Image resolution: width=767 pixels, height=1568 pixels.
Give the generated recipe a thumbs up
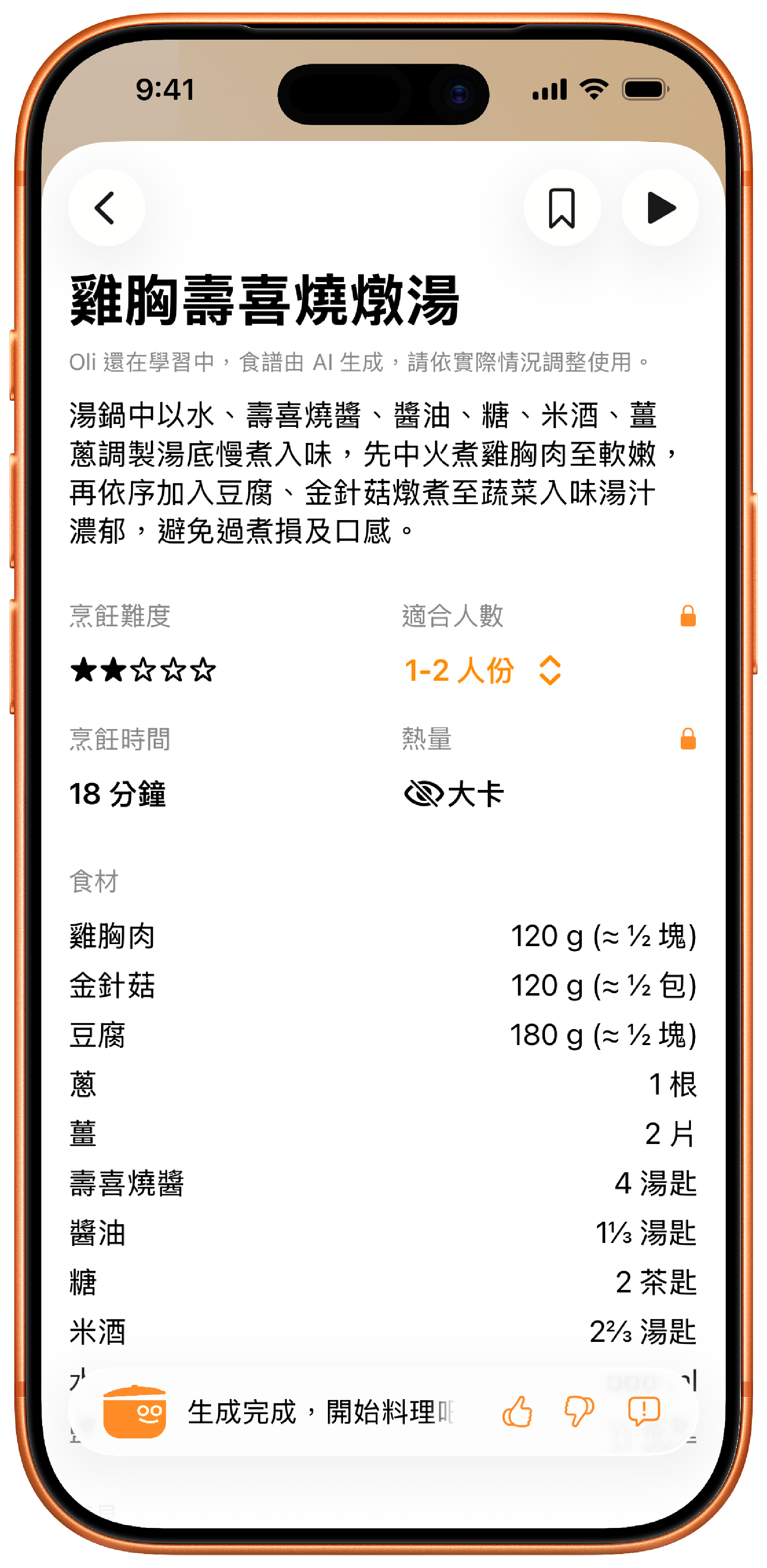517,1411
